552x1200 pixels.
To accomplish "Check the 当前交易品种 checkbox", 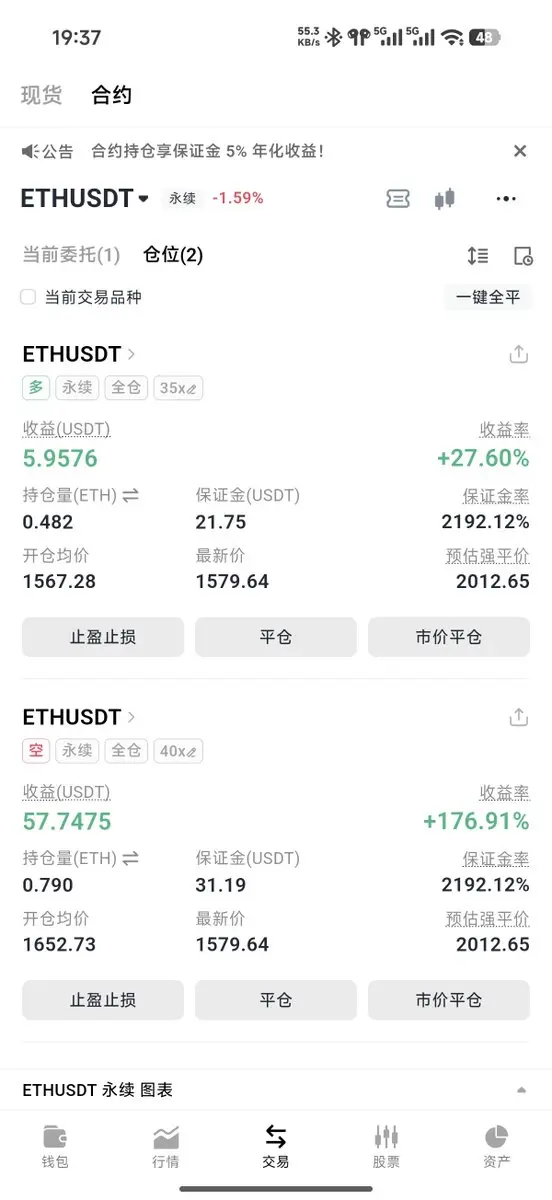I will point(28,297).
